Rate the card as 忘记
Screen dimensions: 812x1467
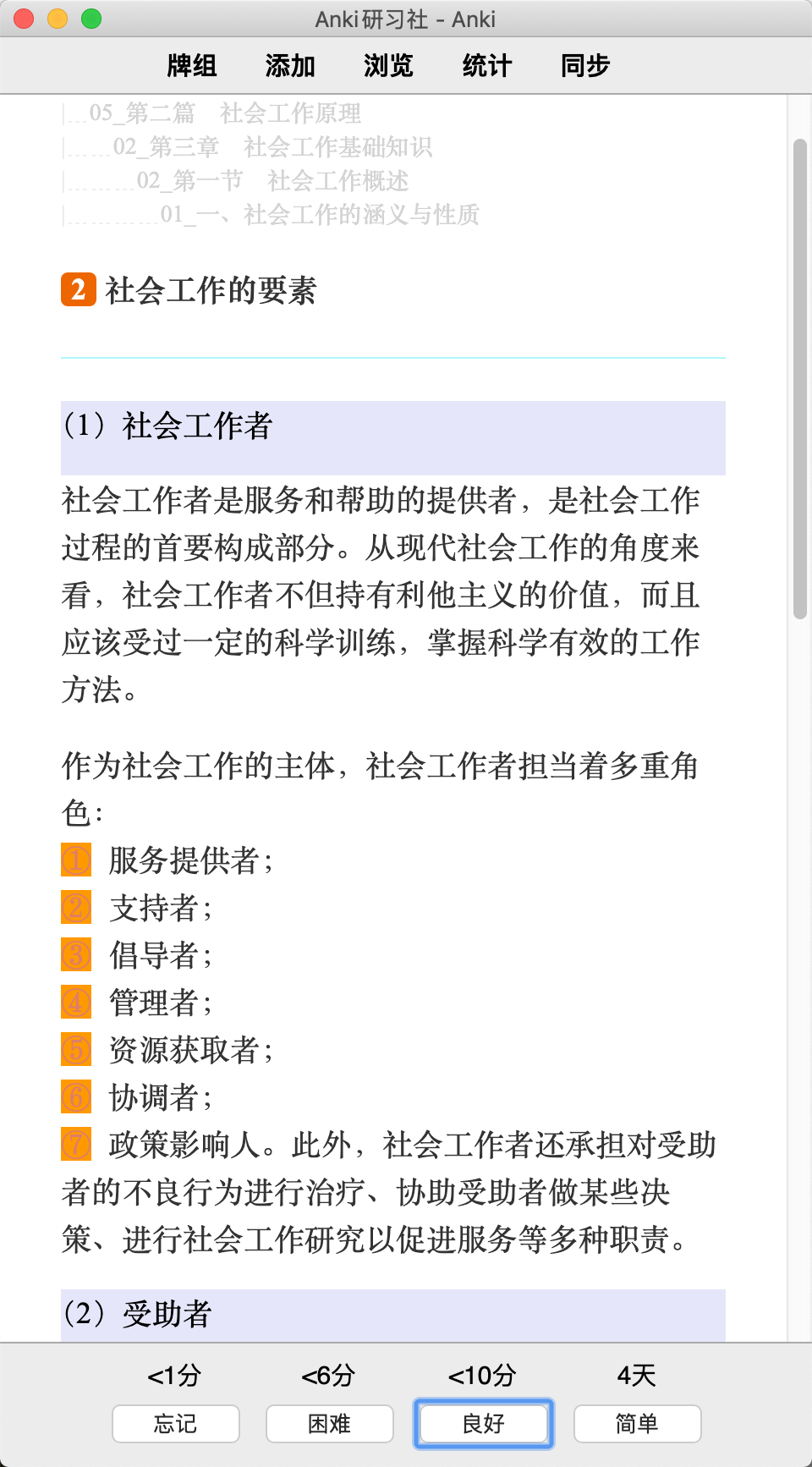[x=176, y=1424]
